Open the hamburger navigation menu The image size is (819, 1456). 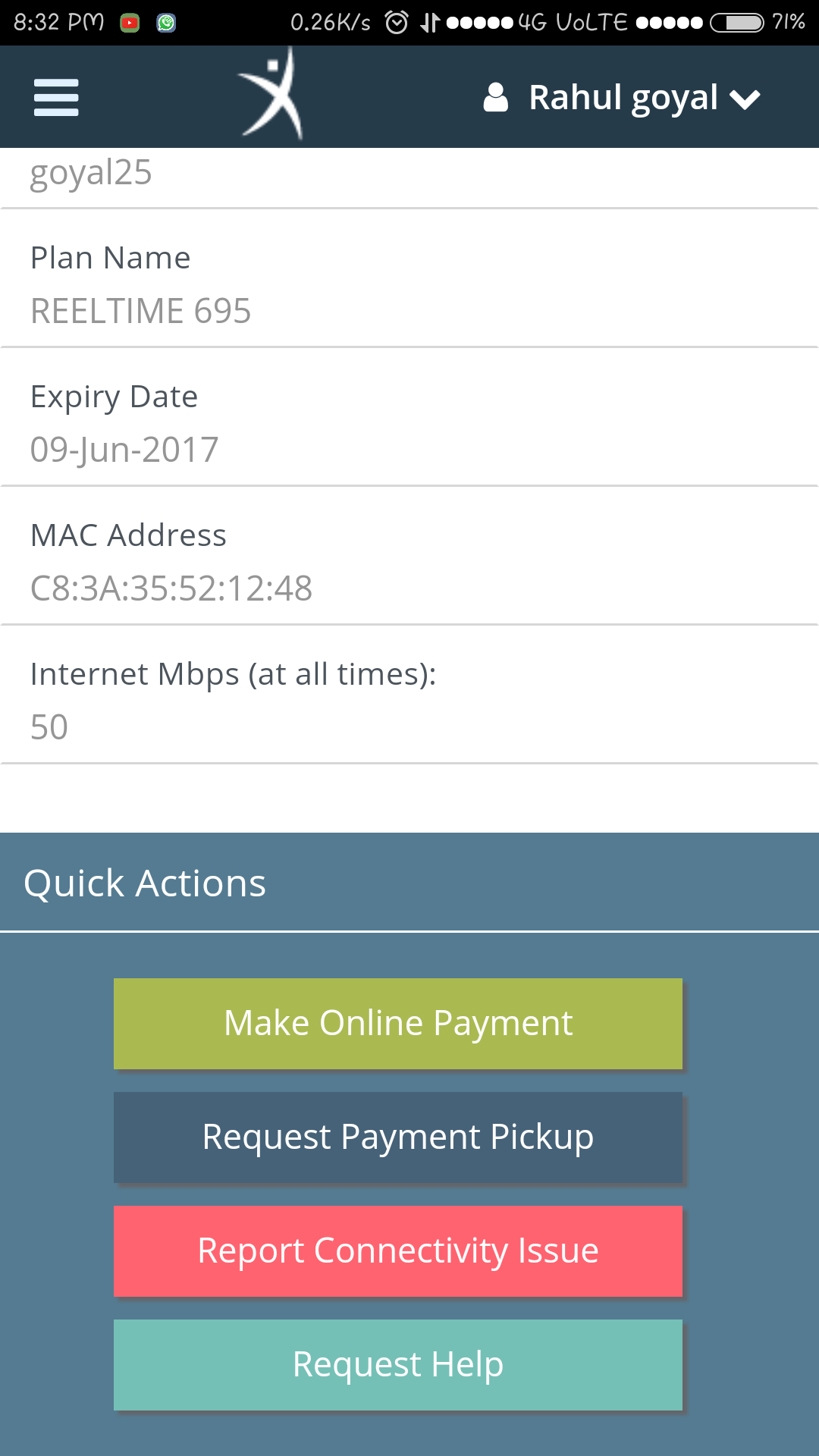point(56,98)
